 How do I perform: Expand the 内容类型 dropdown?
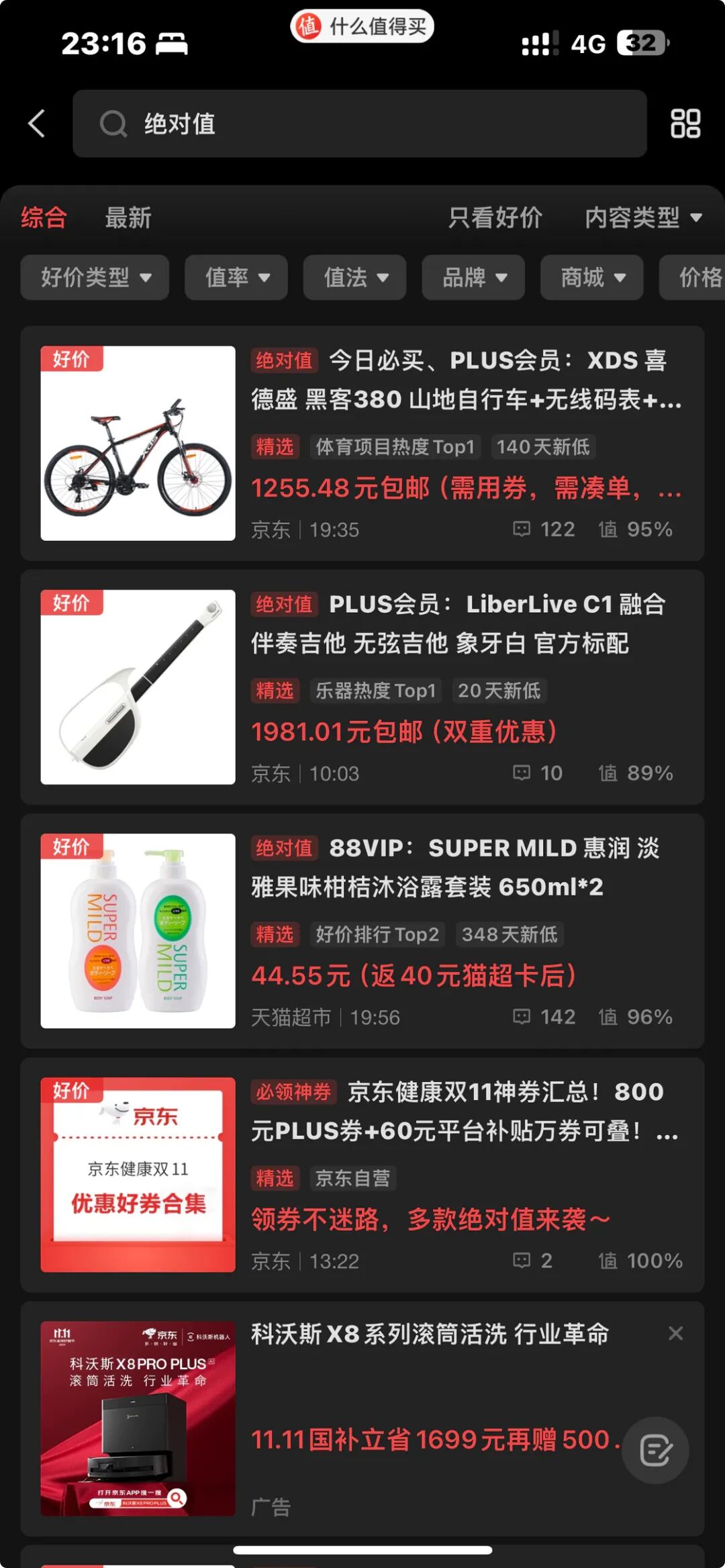[x=643, y=217]
